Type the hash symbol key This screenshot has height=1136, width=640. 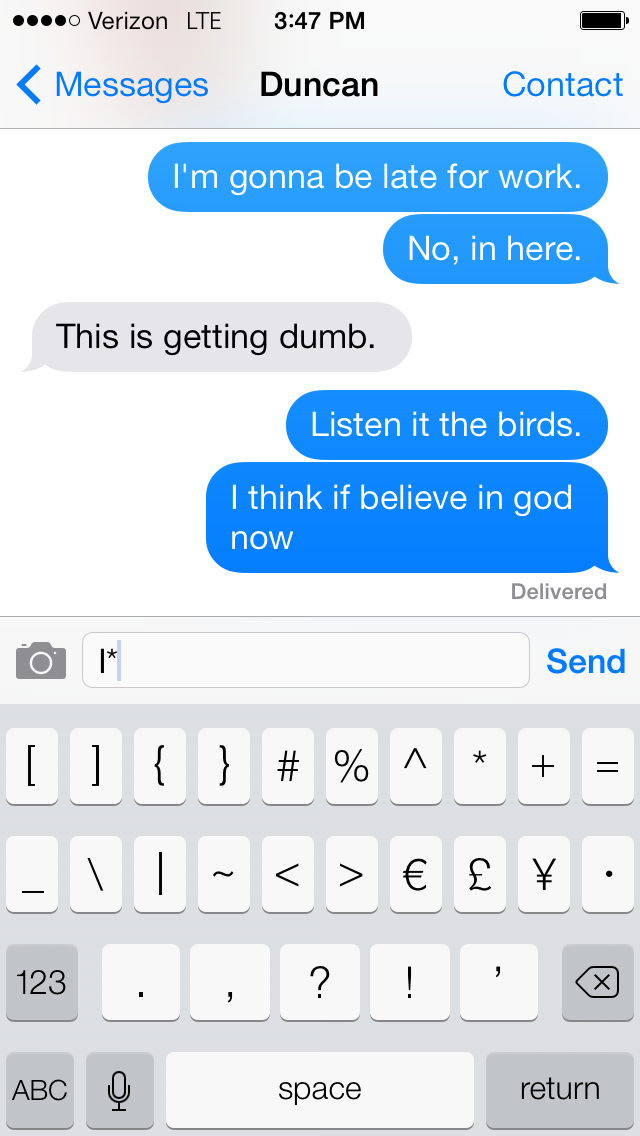(288, 767)
